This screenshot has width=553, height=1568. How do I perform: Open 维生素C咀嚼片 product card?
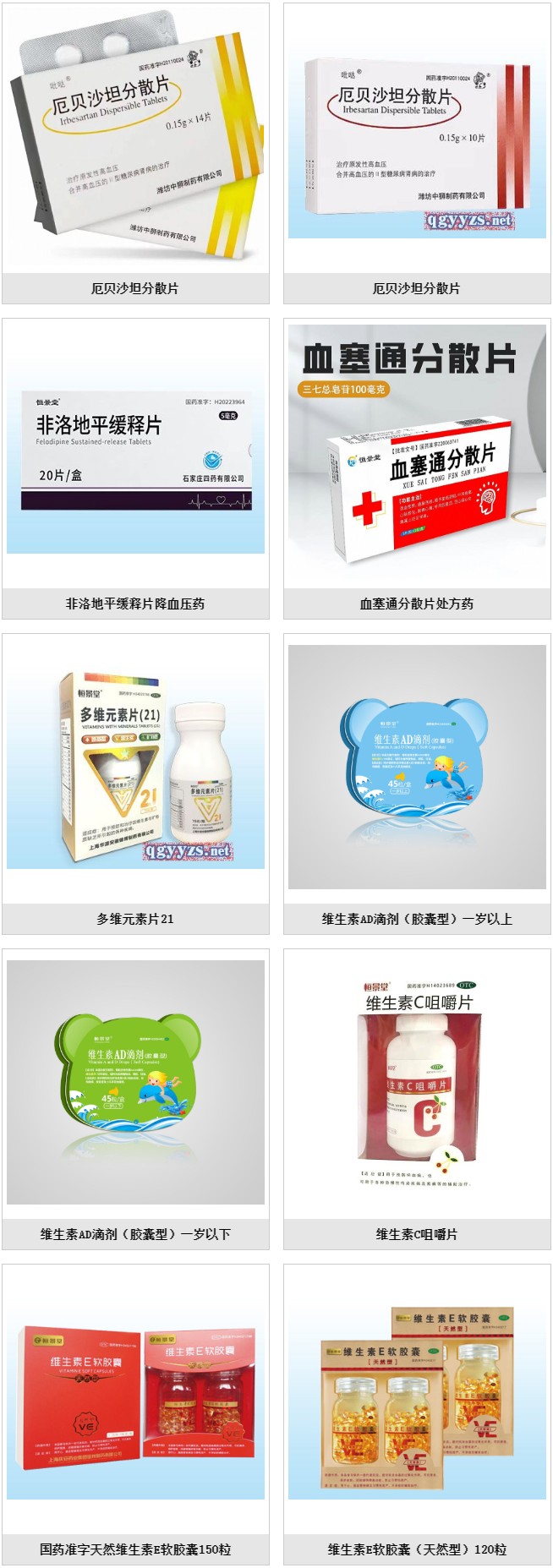coord(416,1082)
